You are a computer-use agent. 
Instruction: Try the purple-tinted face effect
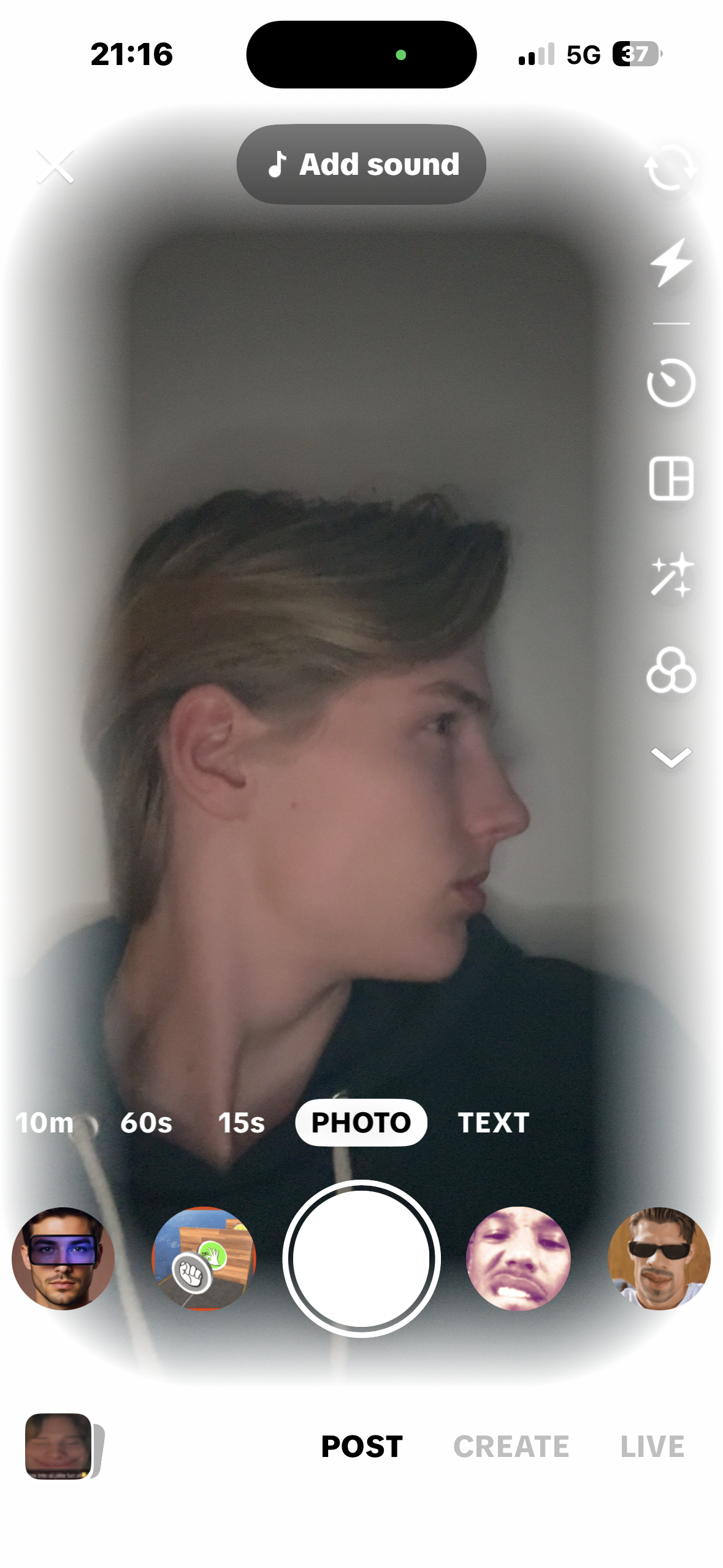518,1259
